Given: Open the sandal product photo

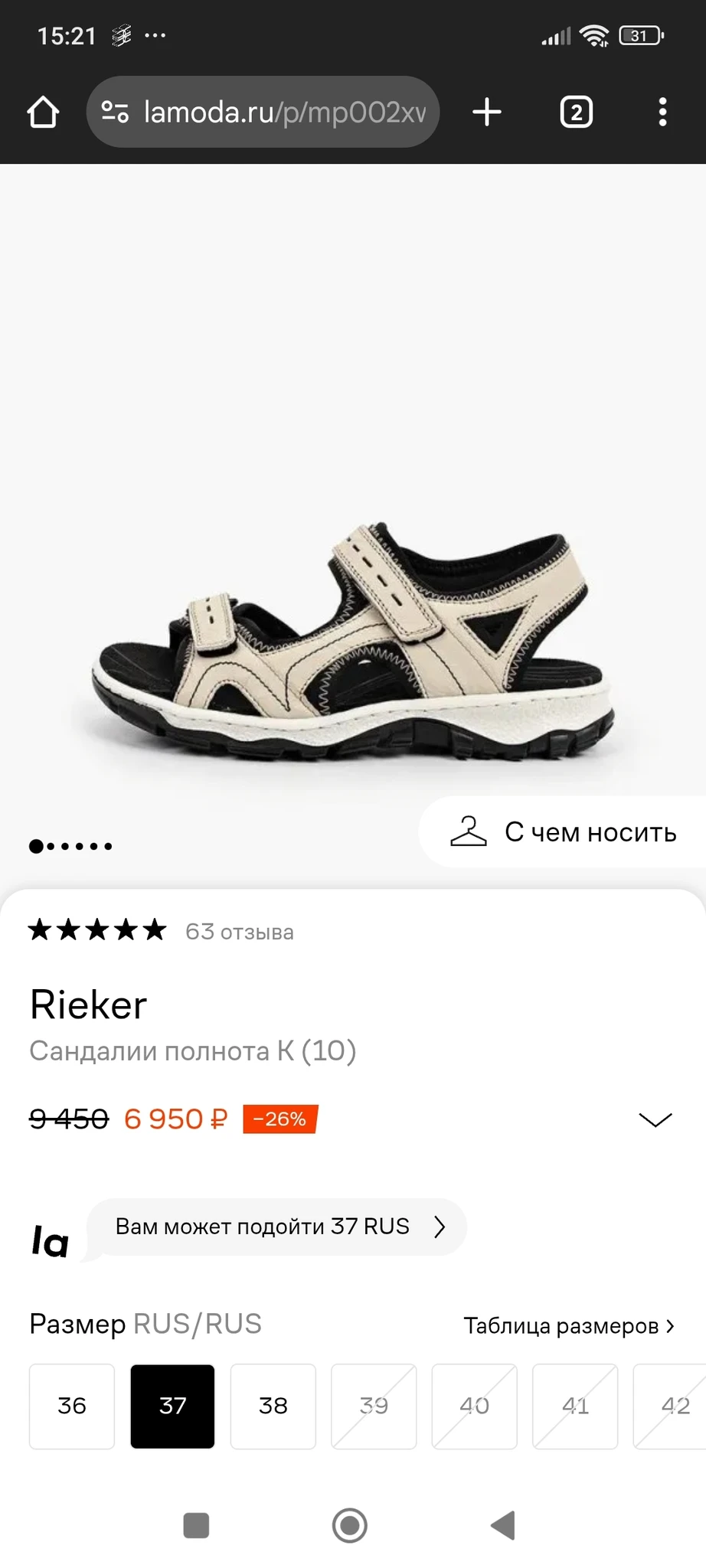Looking at the screenshot, I should tap(352, 643).
